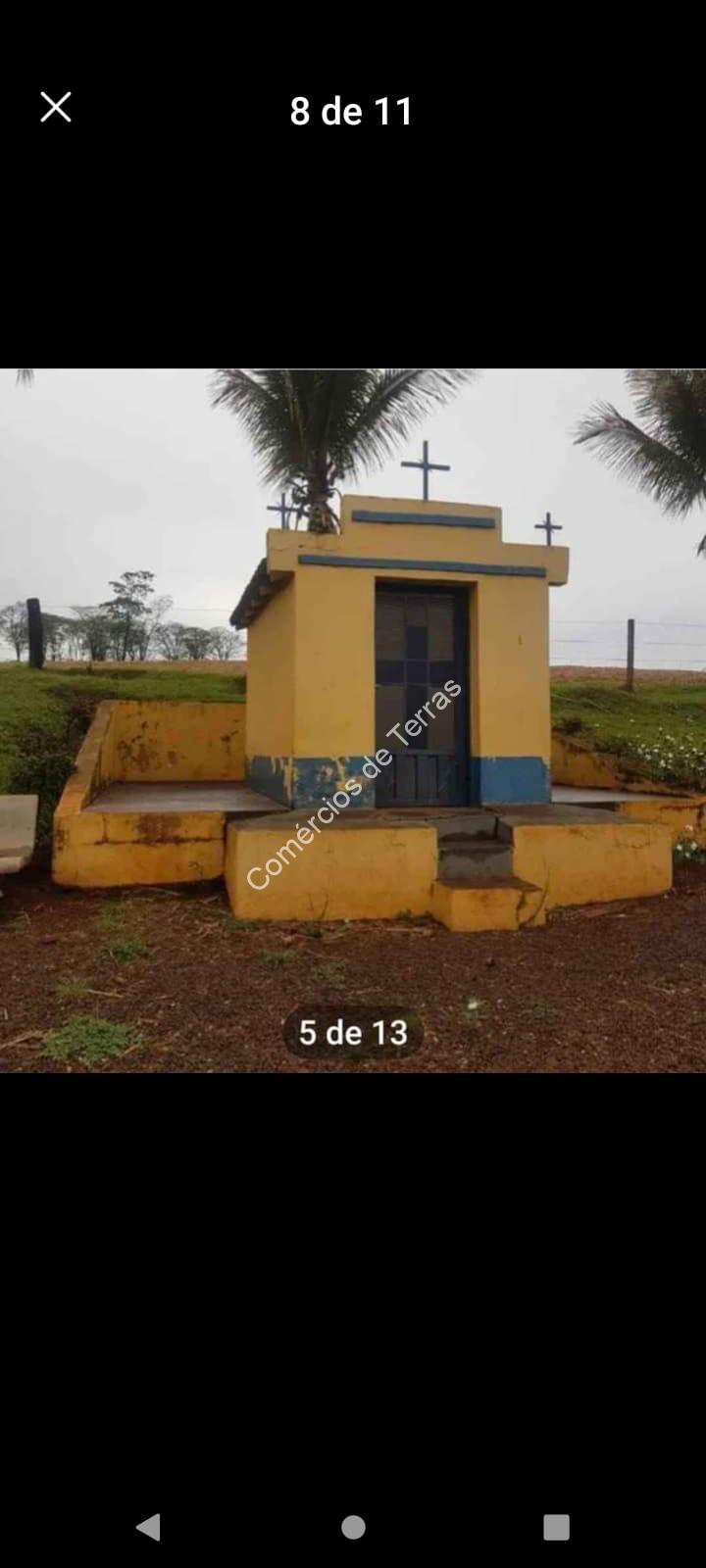
Task: Open the recent apps overview
Action: pyautogui.click(x=556, y=1527)
